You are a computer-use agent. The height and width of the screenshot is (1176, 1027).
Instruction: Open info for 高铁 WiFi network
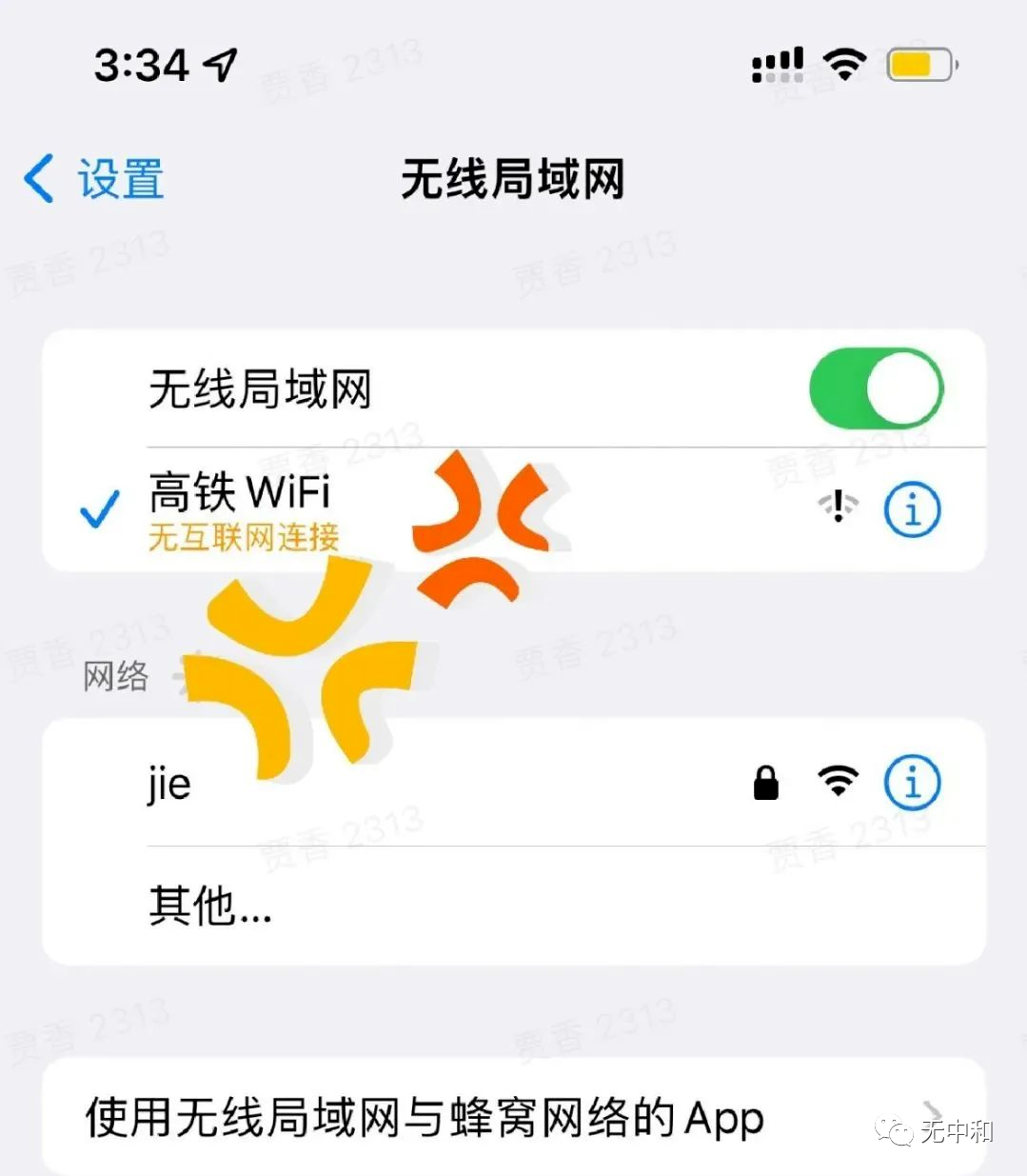click(x=912, y=509)
